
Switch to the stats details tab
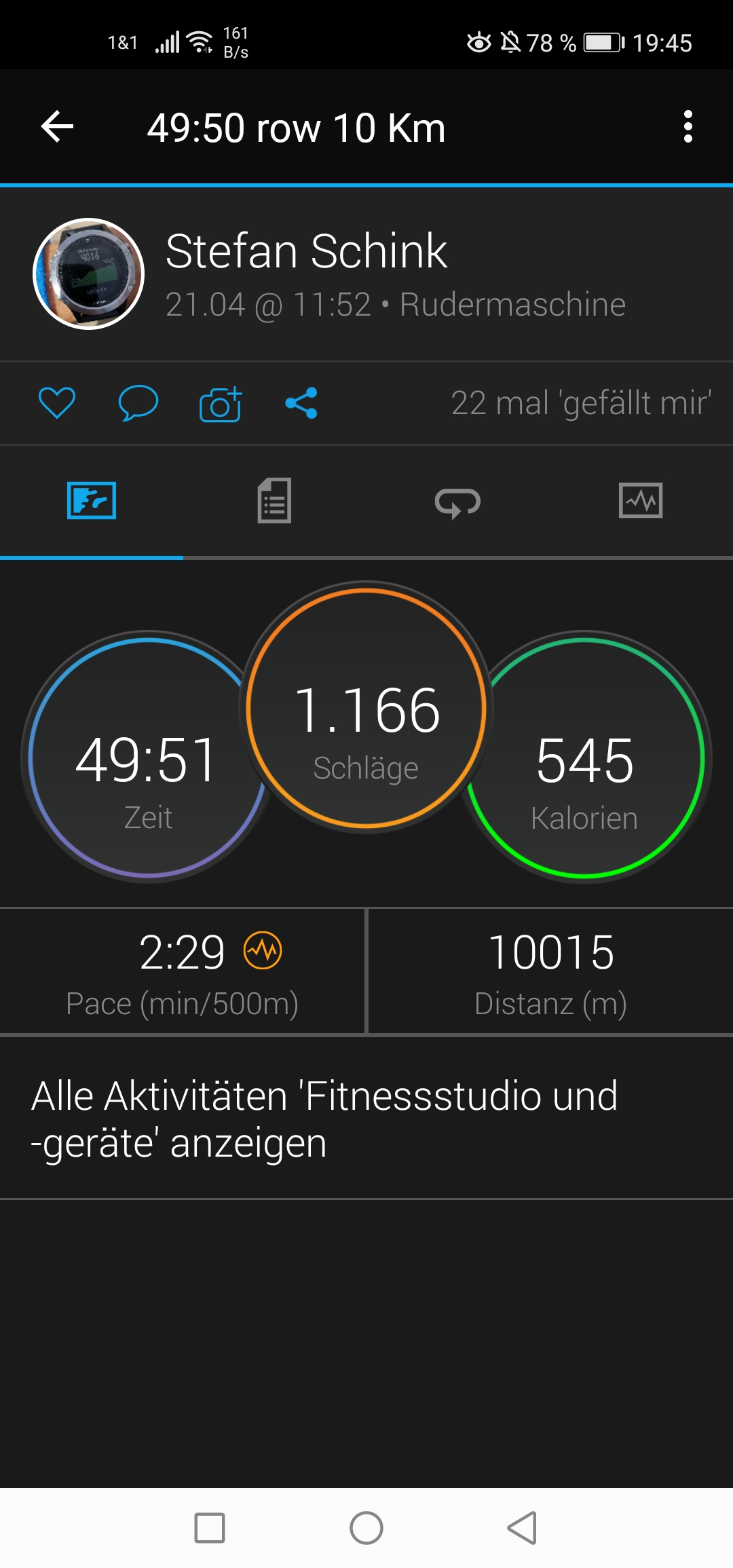(274, 501)
